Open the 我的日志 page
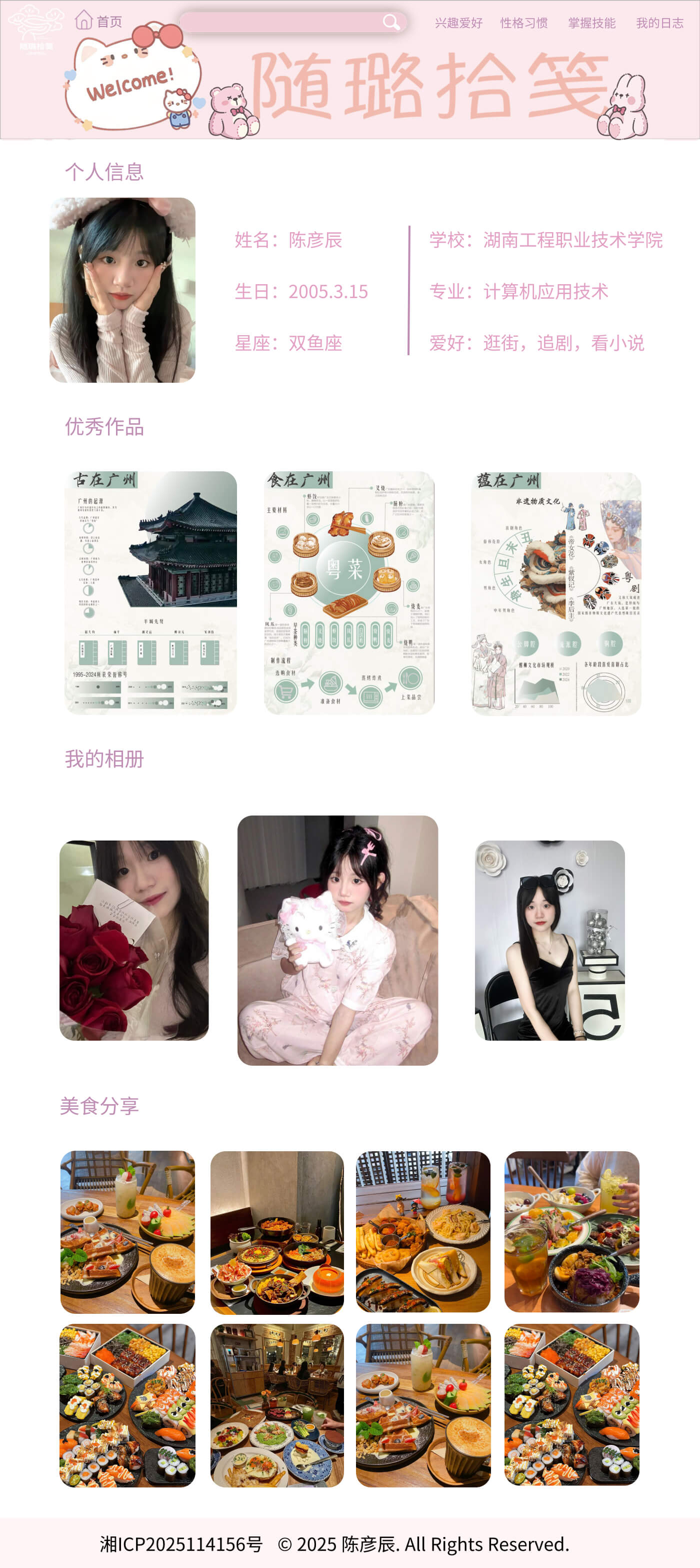This screenshot has height=1568, width=700. coord(659,23)
